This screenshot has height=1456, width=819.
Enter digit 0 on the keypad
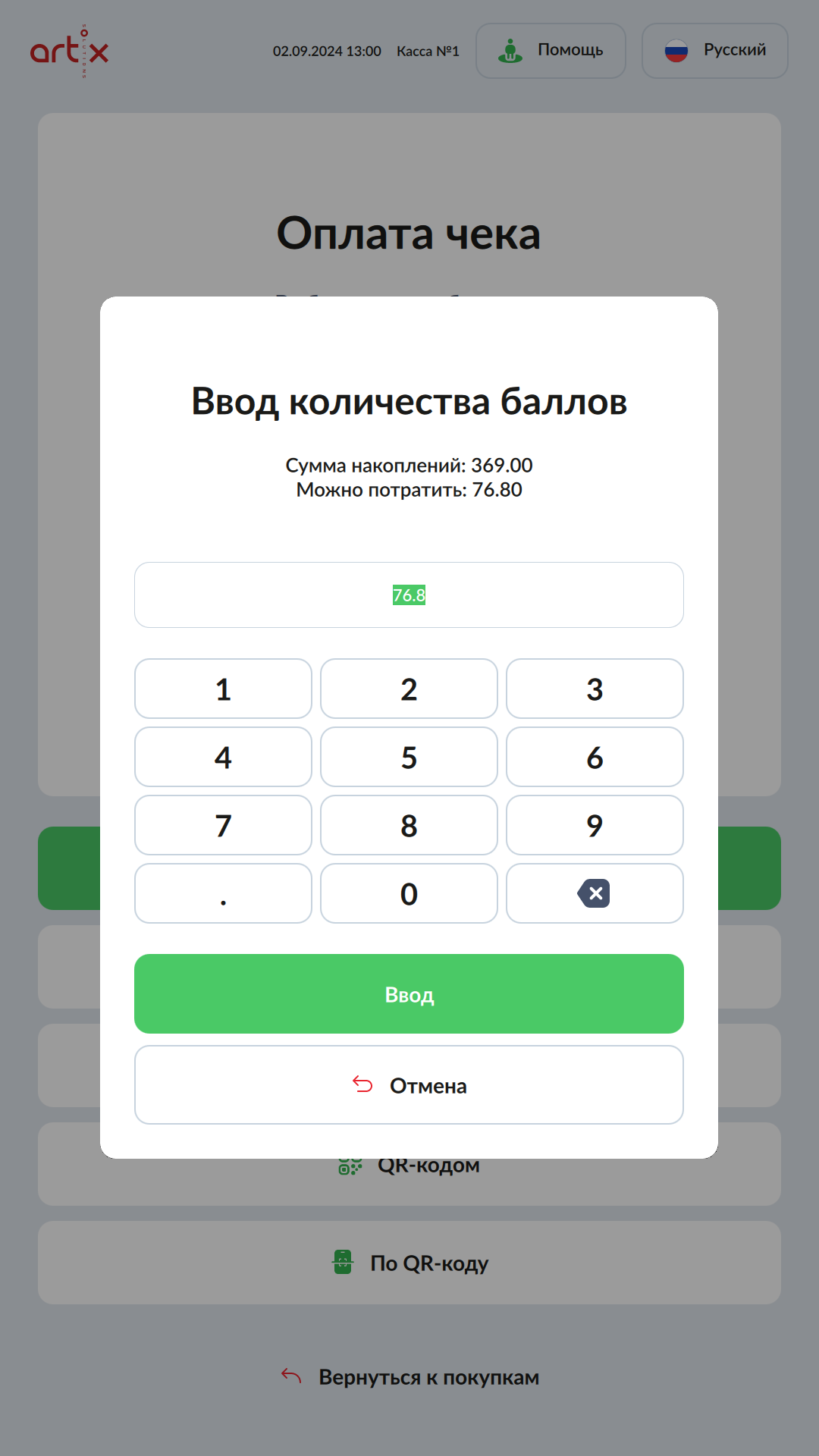pyautogui.click(x=409, y=893)
